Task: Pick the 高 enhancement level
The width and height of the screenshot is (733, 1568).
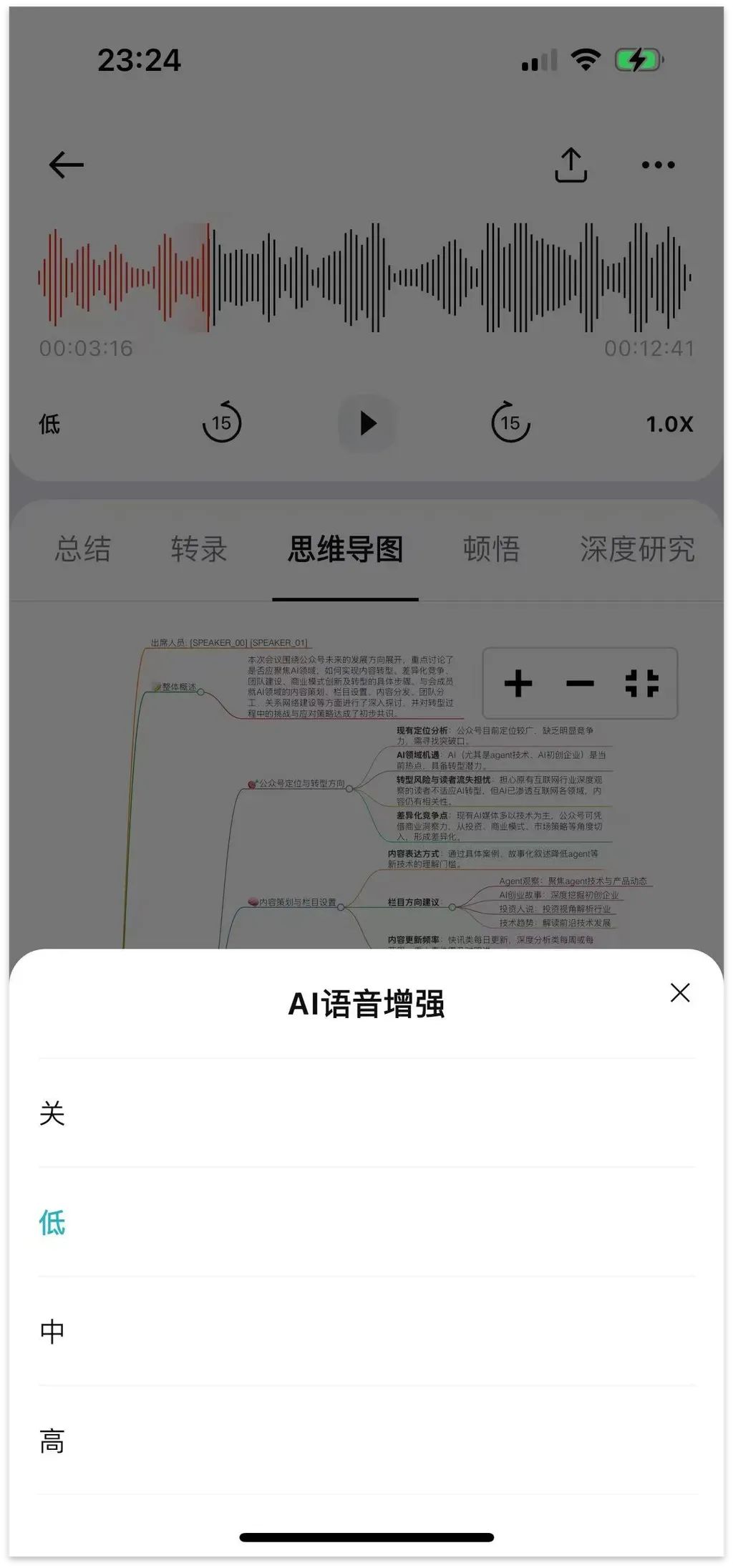Action: (366, 1441)
